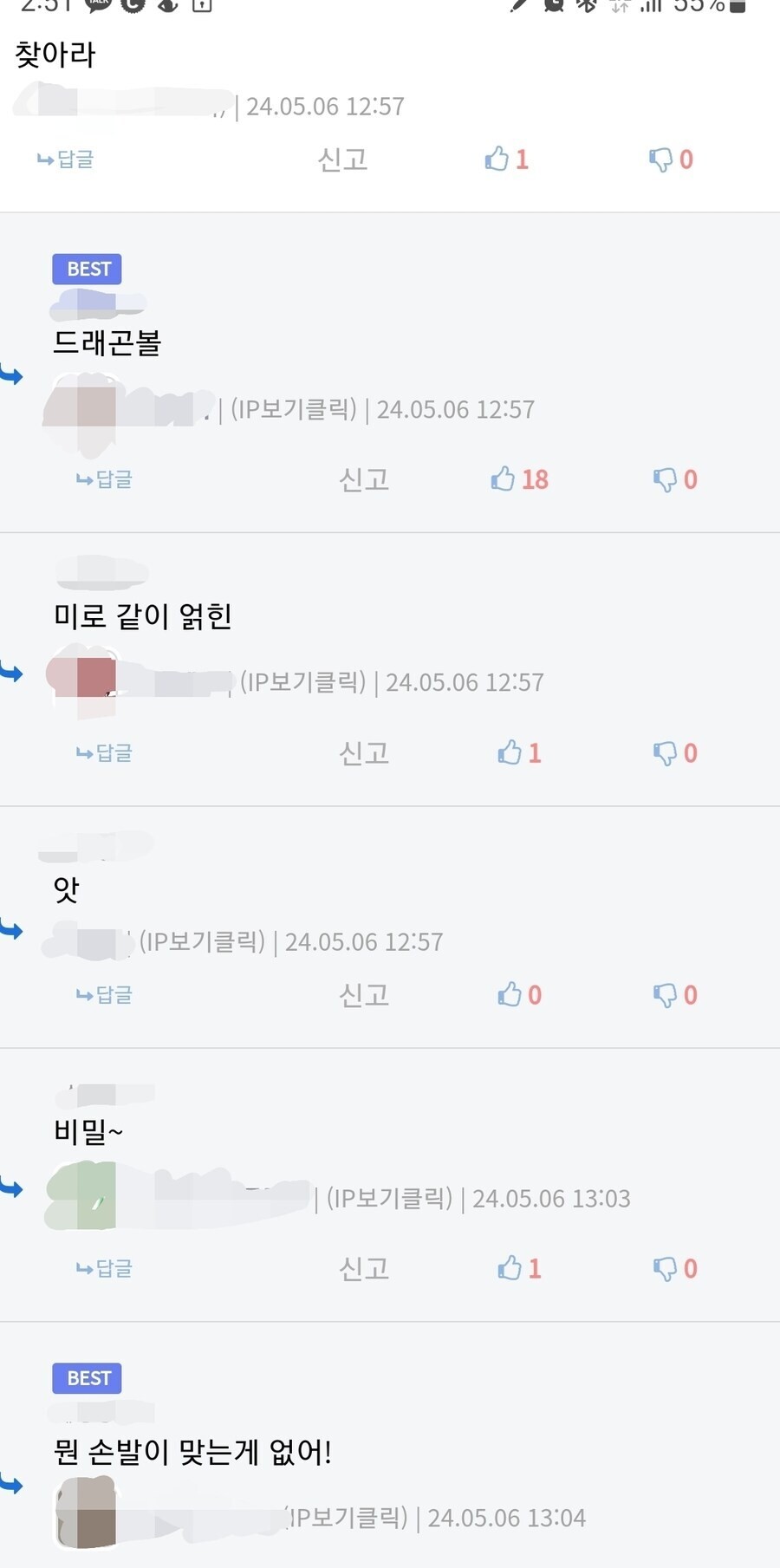Show IP for 미로 같이 얽힌 commenter

[x=303, y=682]
